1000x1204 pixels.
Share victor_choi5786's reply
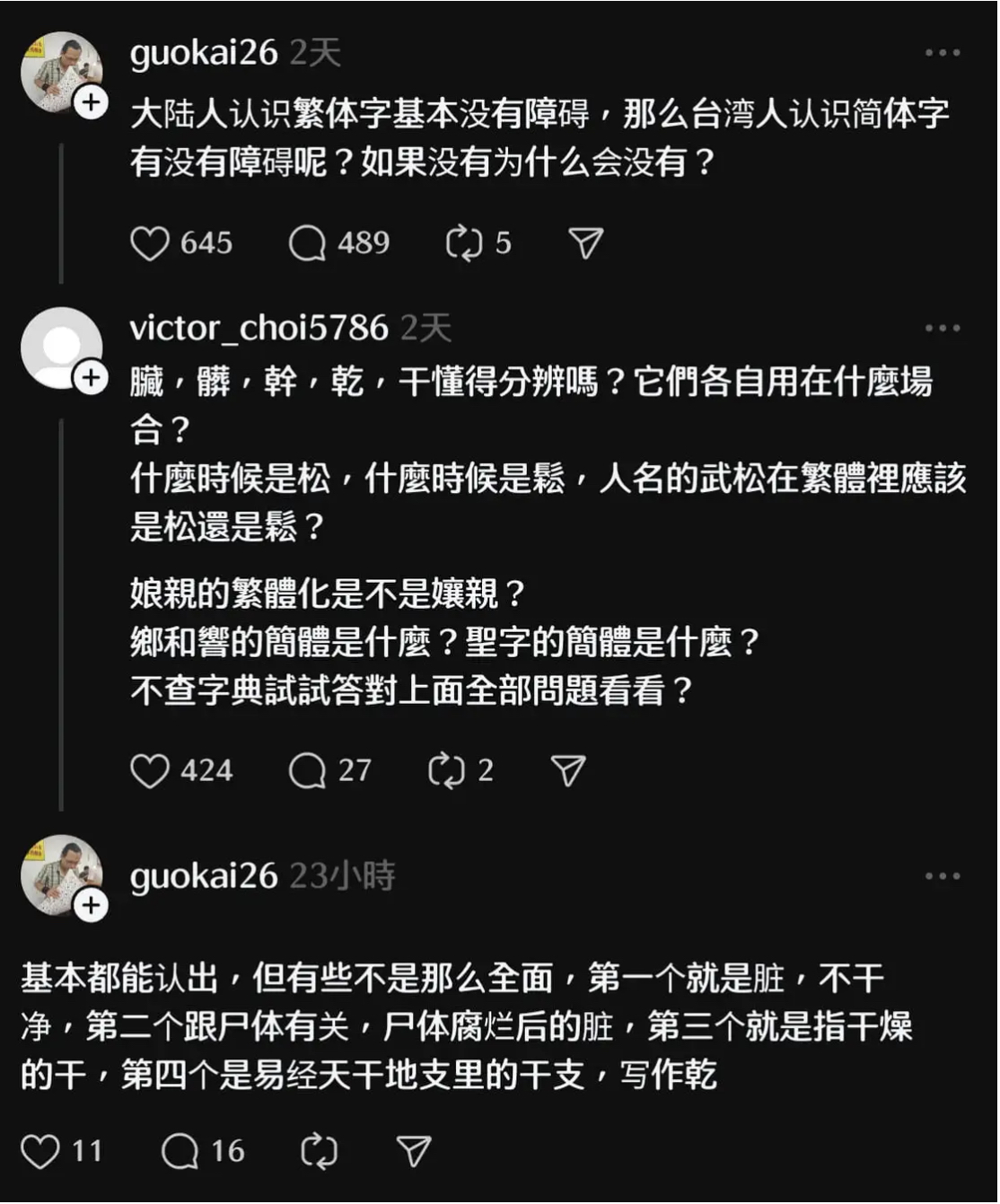(567, 771)
